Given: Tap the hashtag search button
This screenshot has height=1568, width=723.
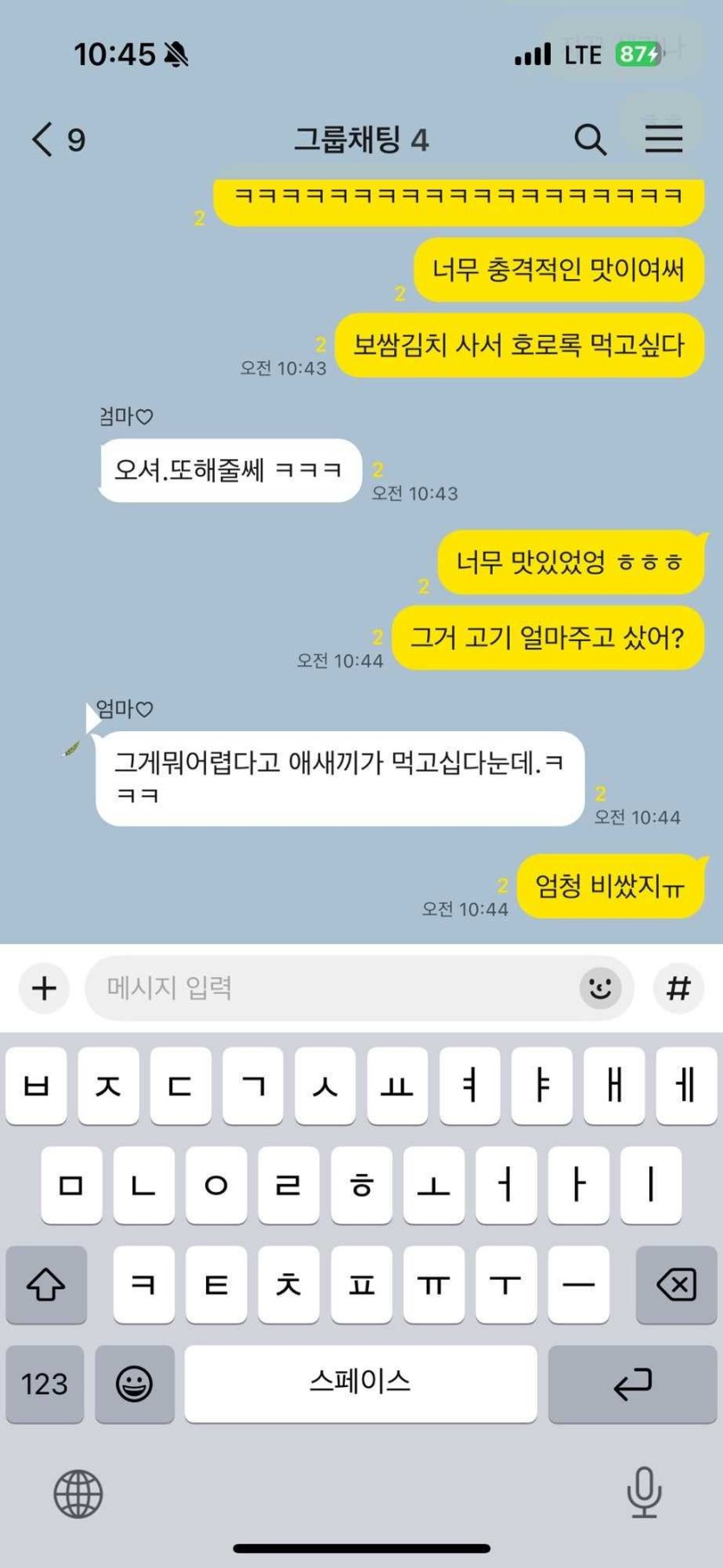Looking at the screenshot, I should pyautogui.click(x=678, y=988).
